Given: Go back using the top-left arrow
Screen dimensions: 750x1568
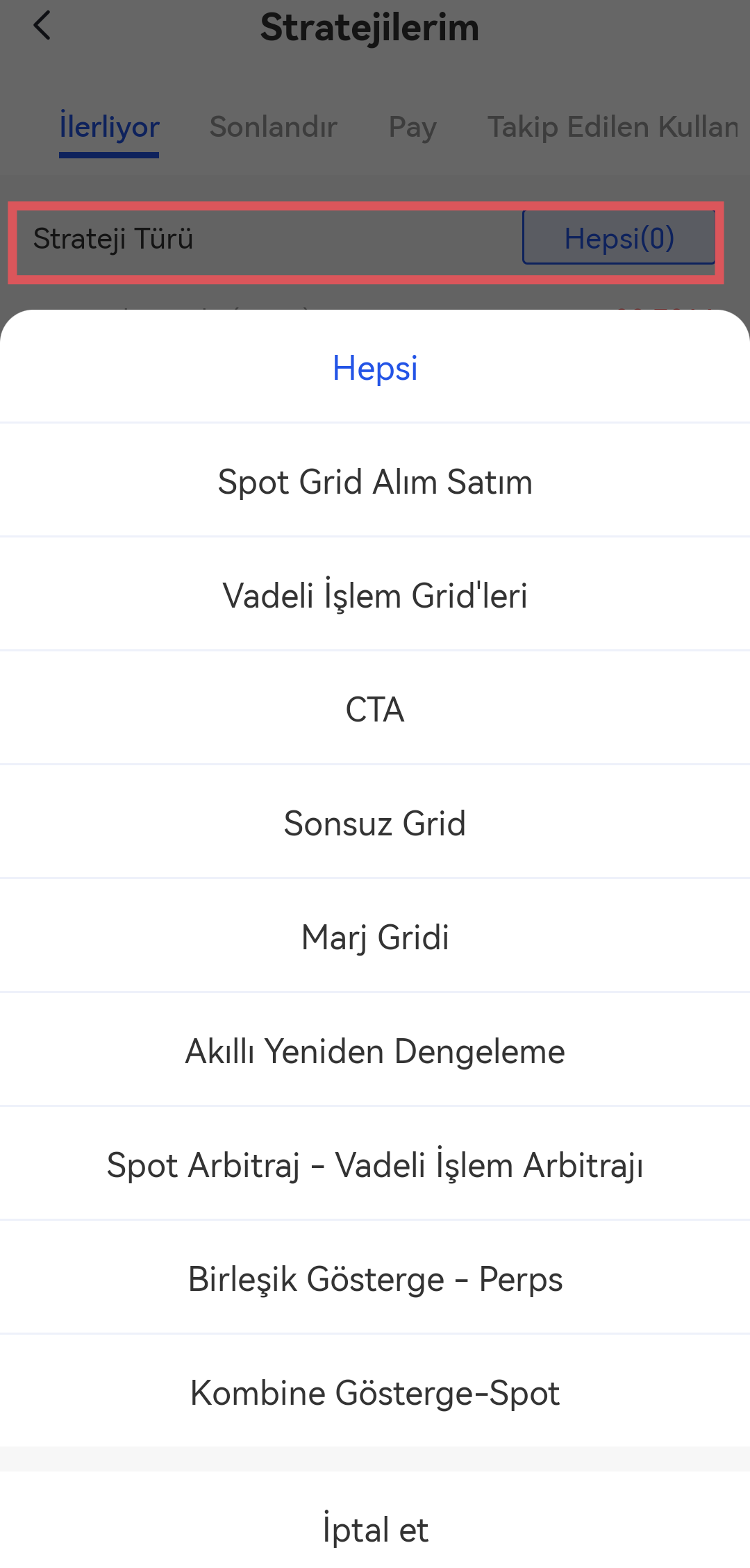Looking at the screenshot, I should (42, 26).
